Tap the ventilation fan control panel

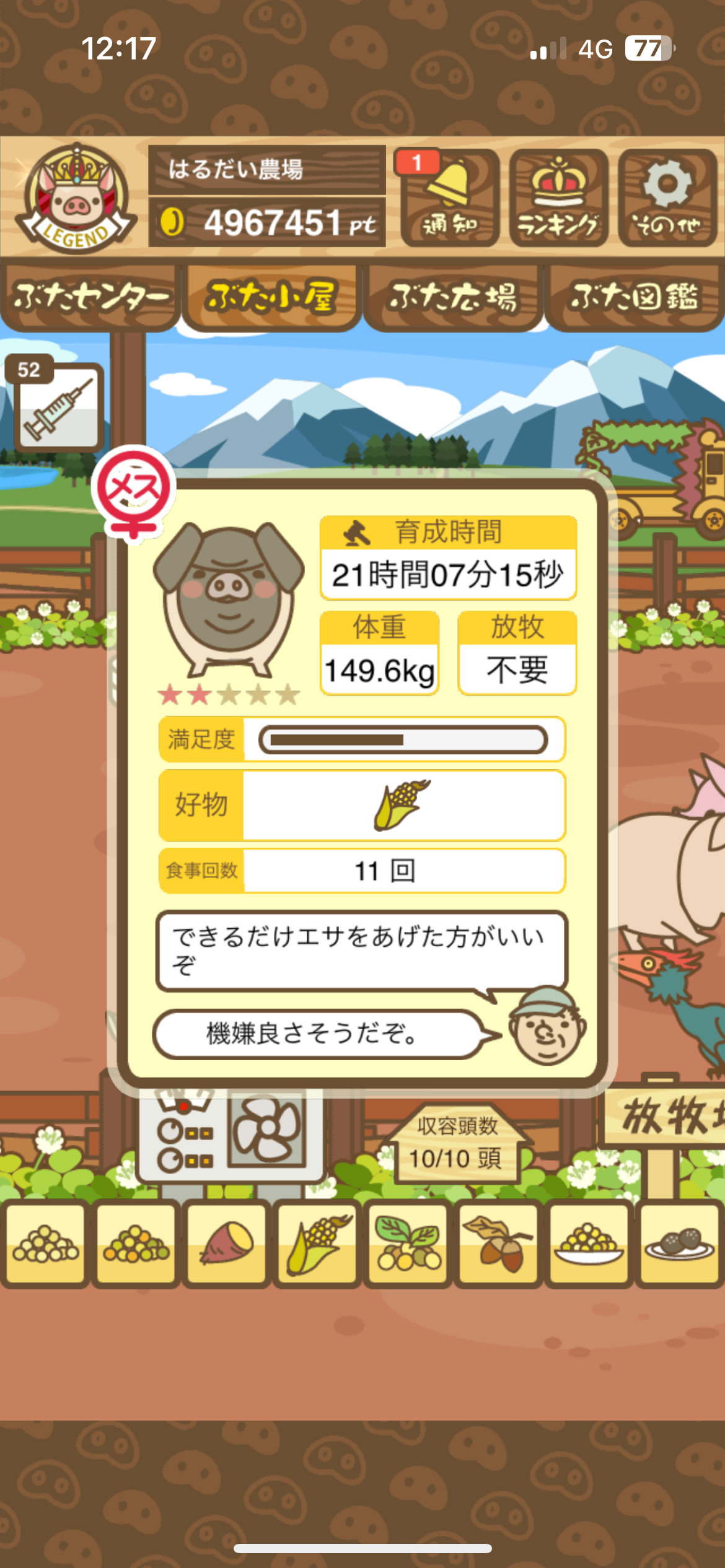point(266,1131)
